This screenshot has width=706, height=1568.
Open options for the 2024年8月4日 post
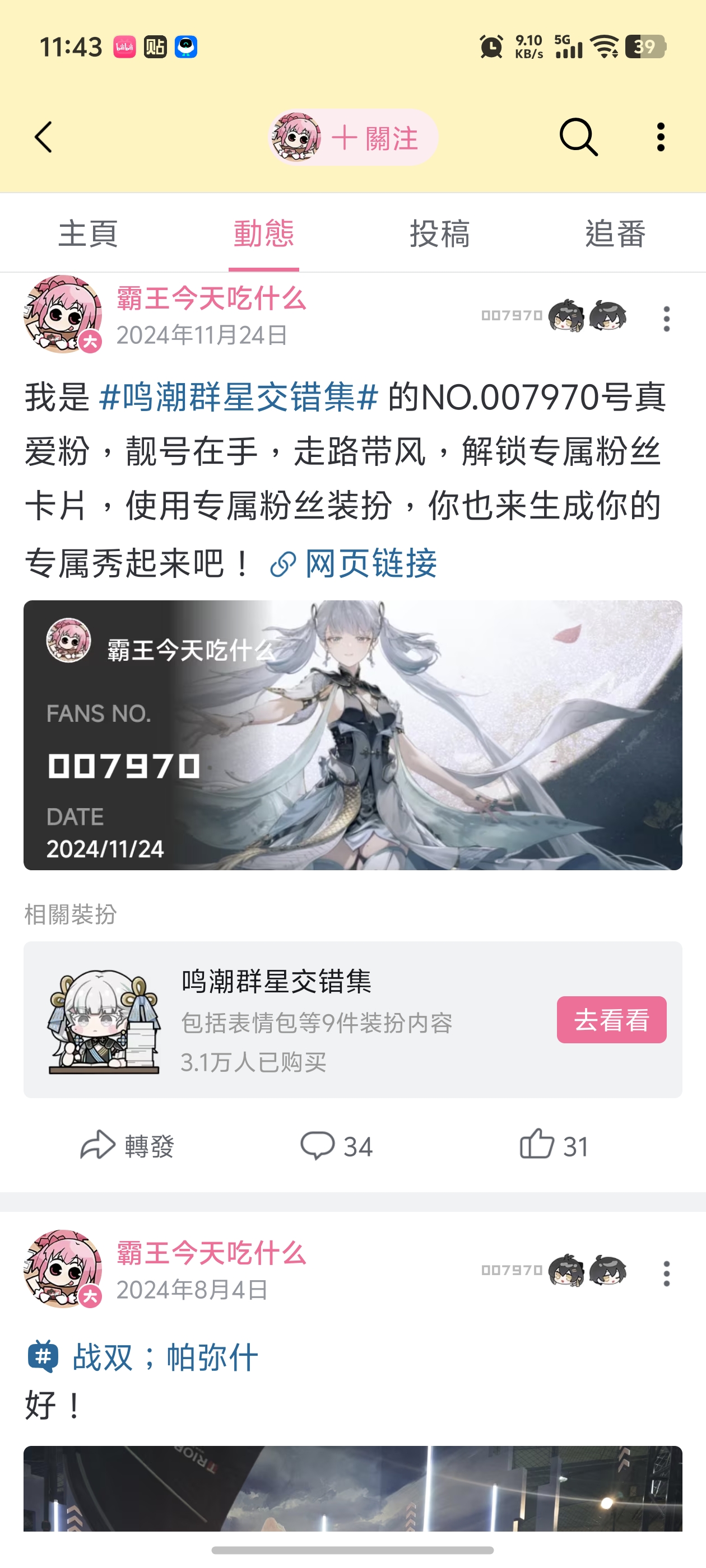tap(666, 1273)
